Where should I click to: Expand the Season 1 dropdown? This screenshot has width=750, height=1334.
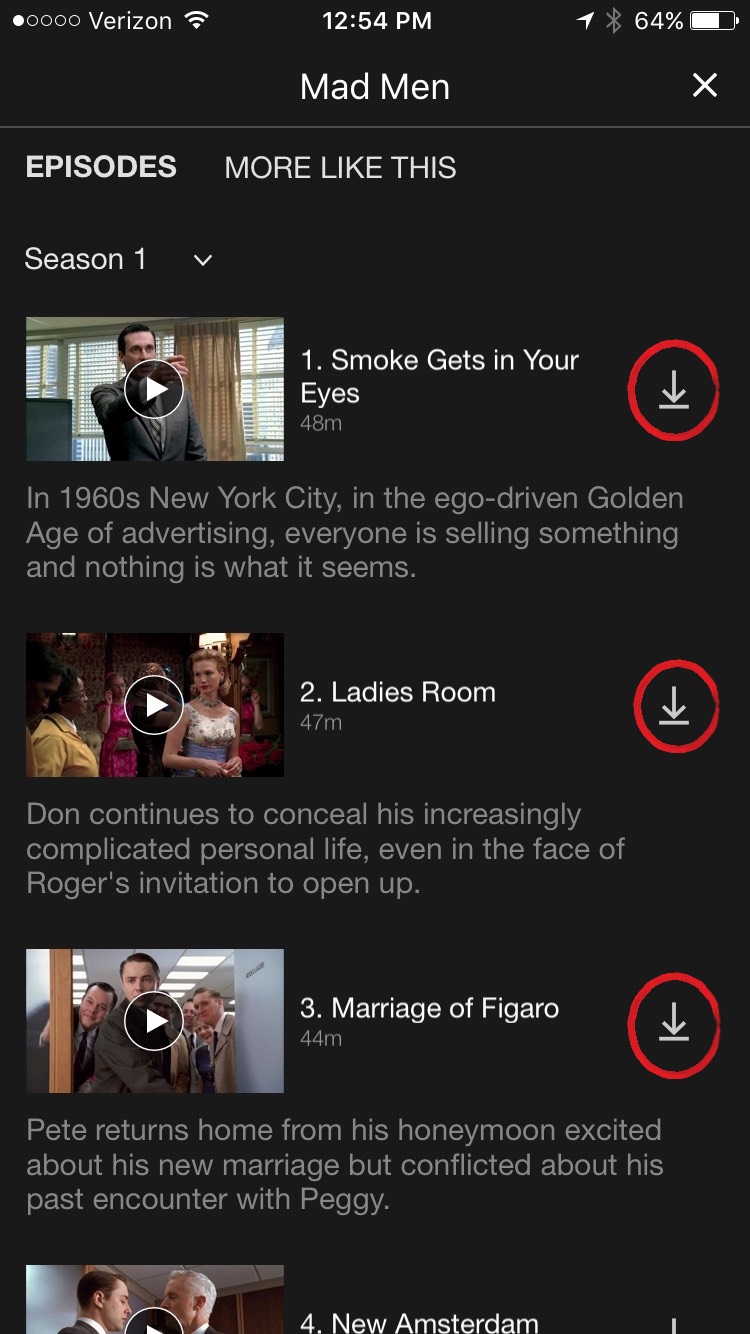click(x=119, y=260)
